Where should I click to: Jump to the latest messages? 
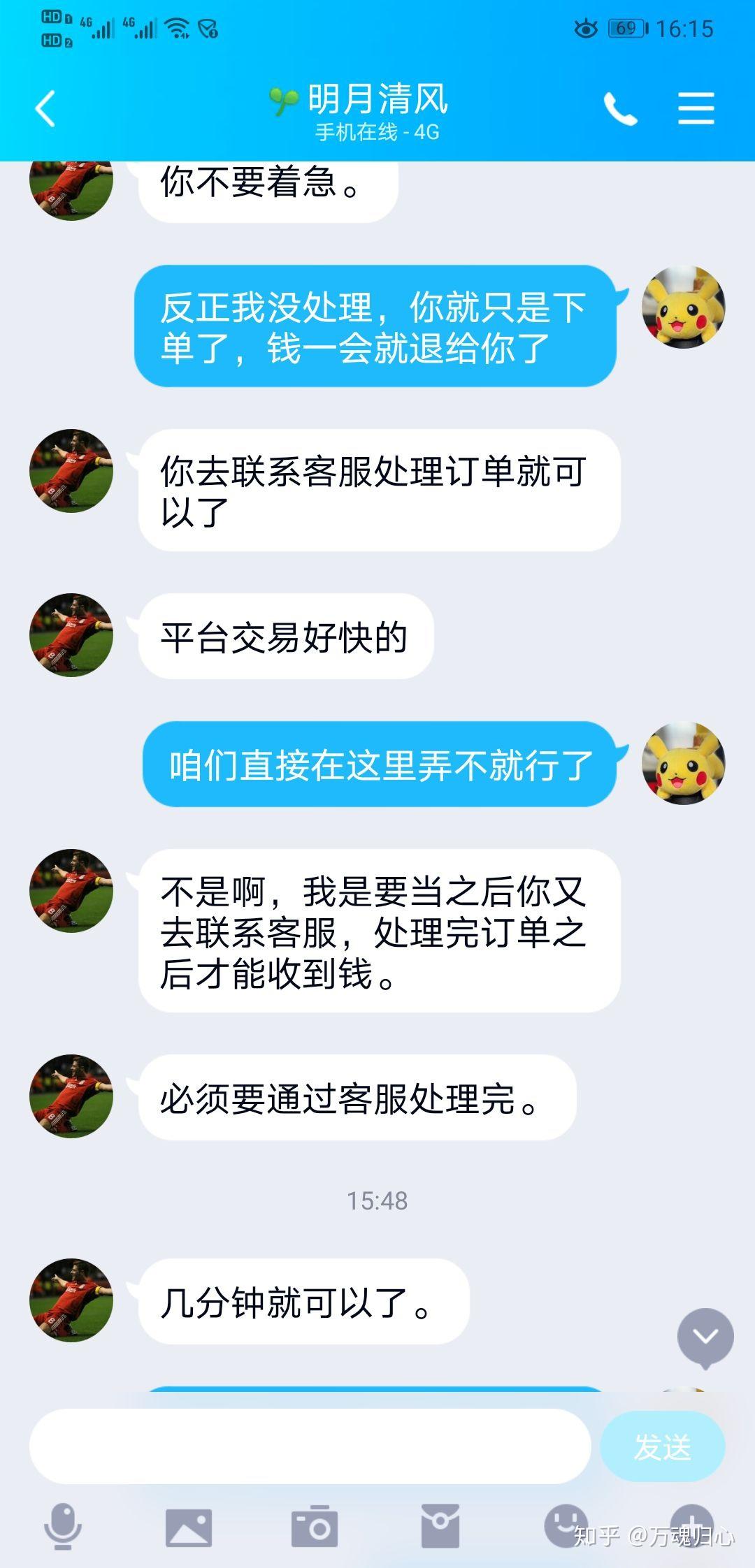pyautogui.click(x=705, y=1337)
